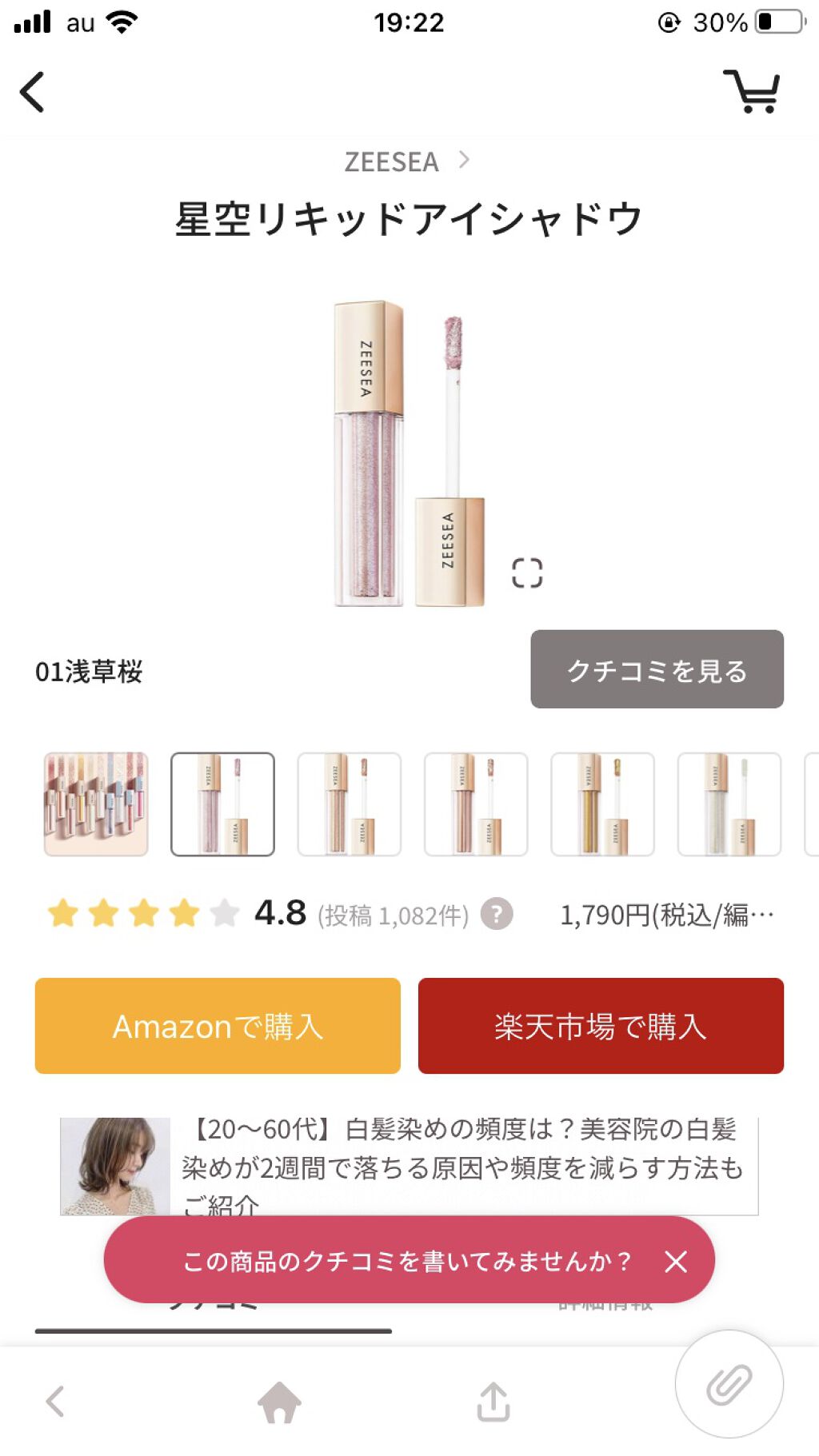Tap the image expand brackets on product photo

527,572
